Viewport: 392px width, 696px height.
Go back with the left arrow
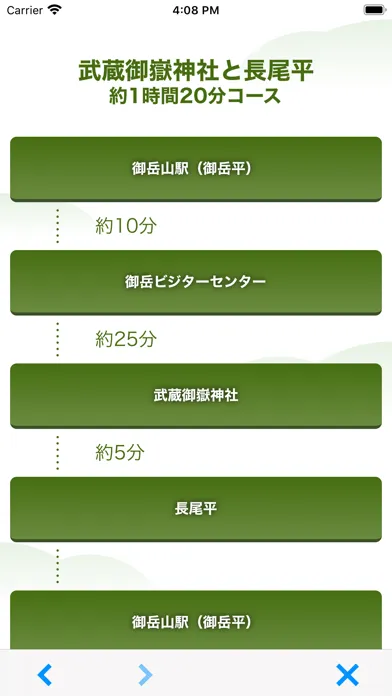[44, 675]
